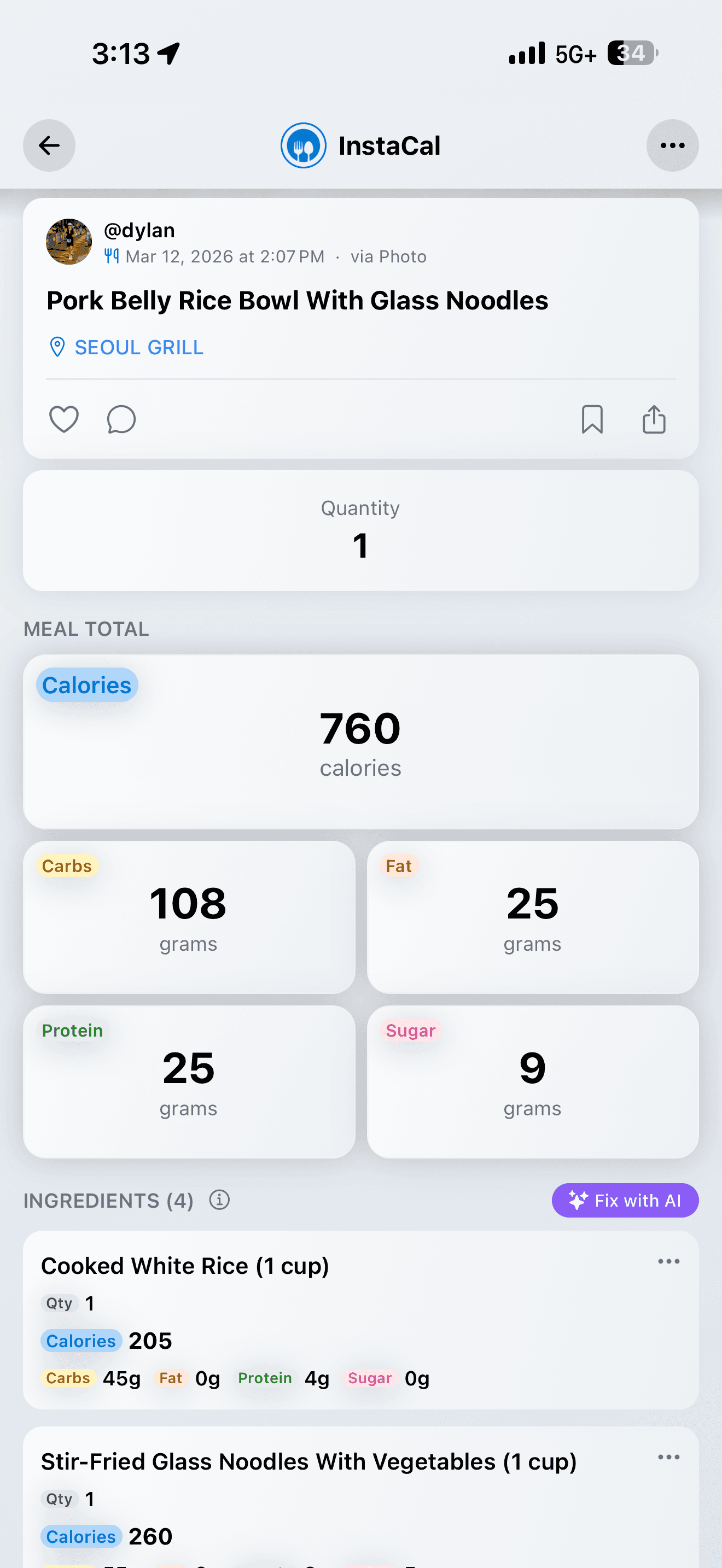Tap the Quantity value to edit it

pyautogui.click(x=360, y=546)
